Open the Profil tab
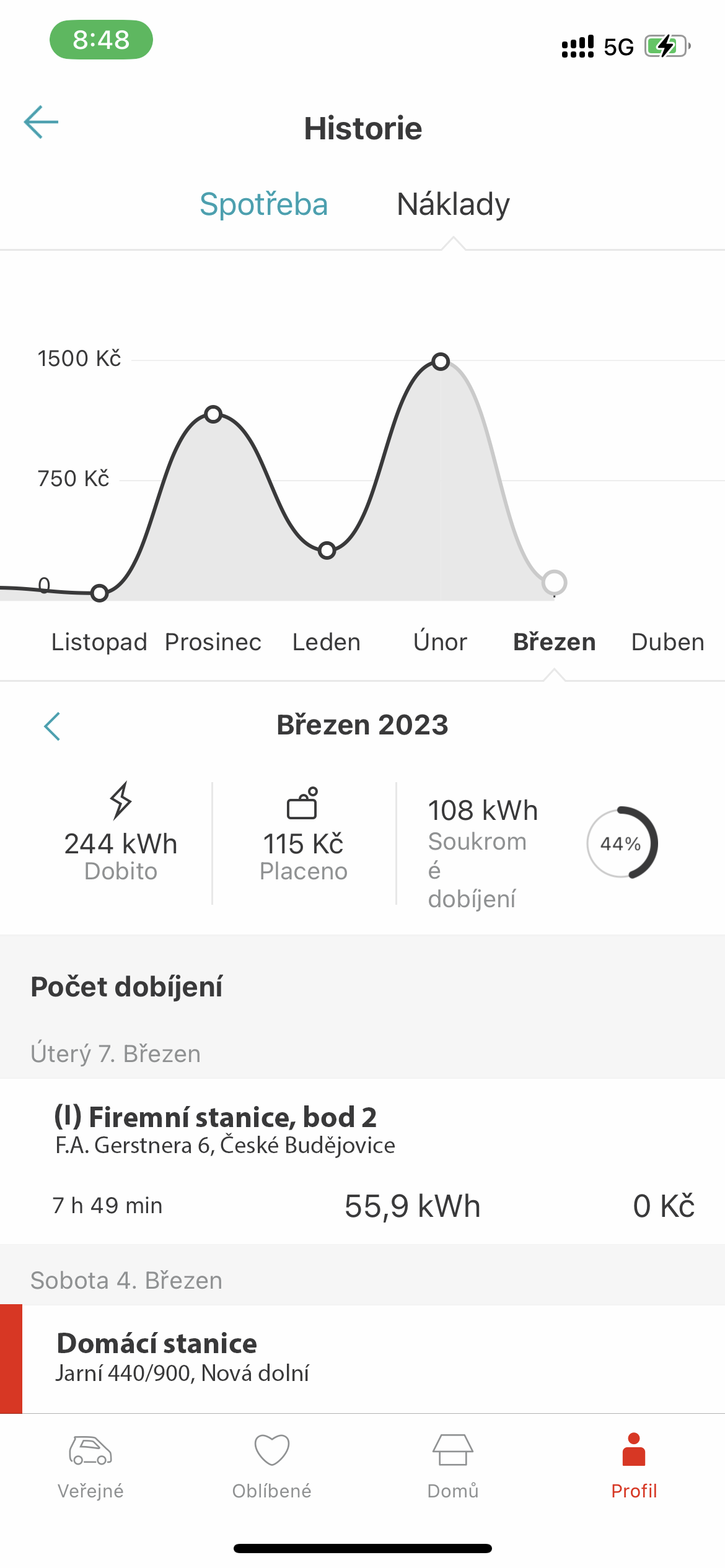 634,1466
